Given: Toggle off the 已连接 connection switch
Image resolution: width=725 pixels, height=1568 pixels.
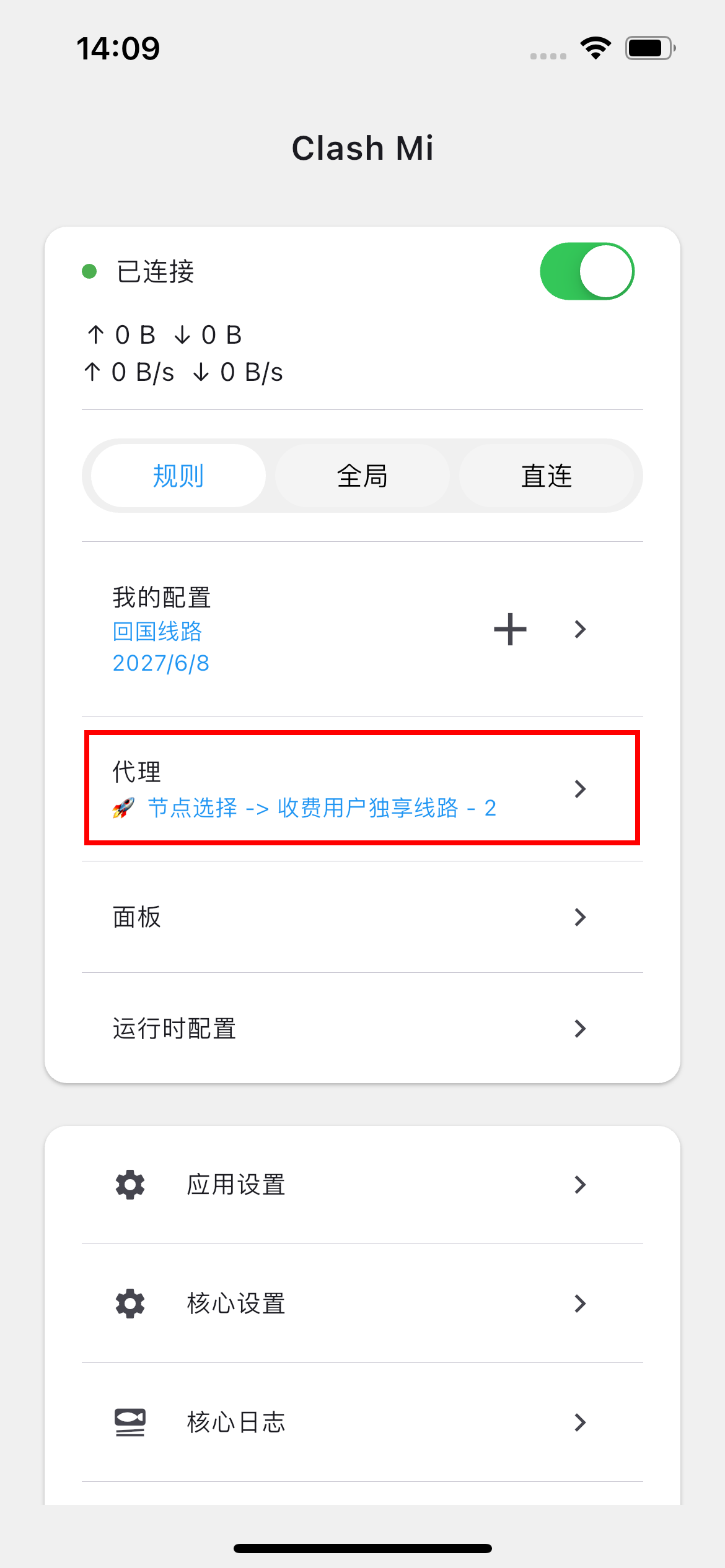Looking at the screenshot, I should coord(586,271).
